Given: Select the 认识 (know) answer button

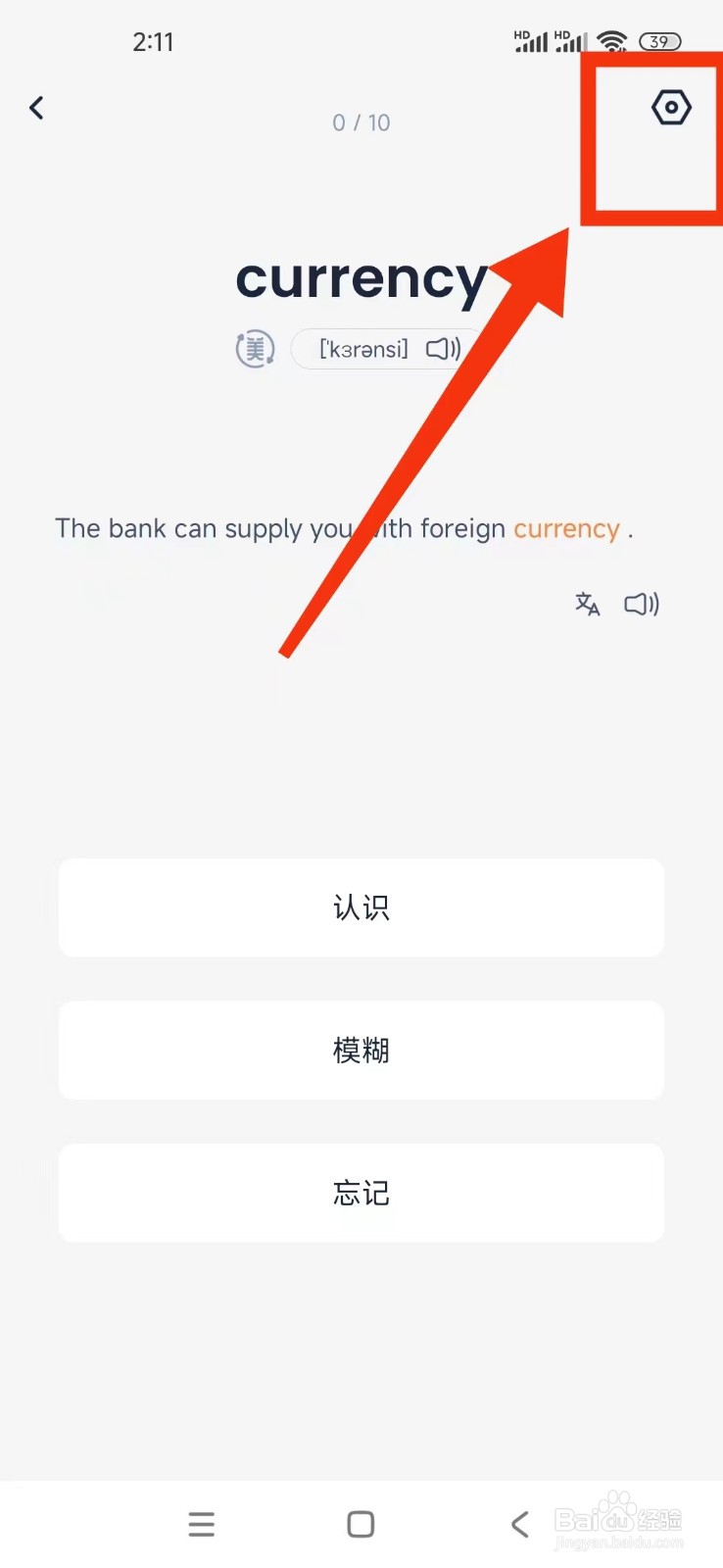Looking at the screenshot, I should tap(361, 907).
